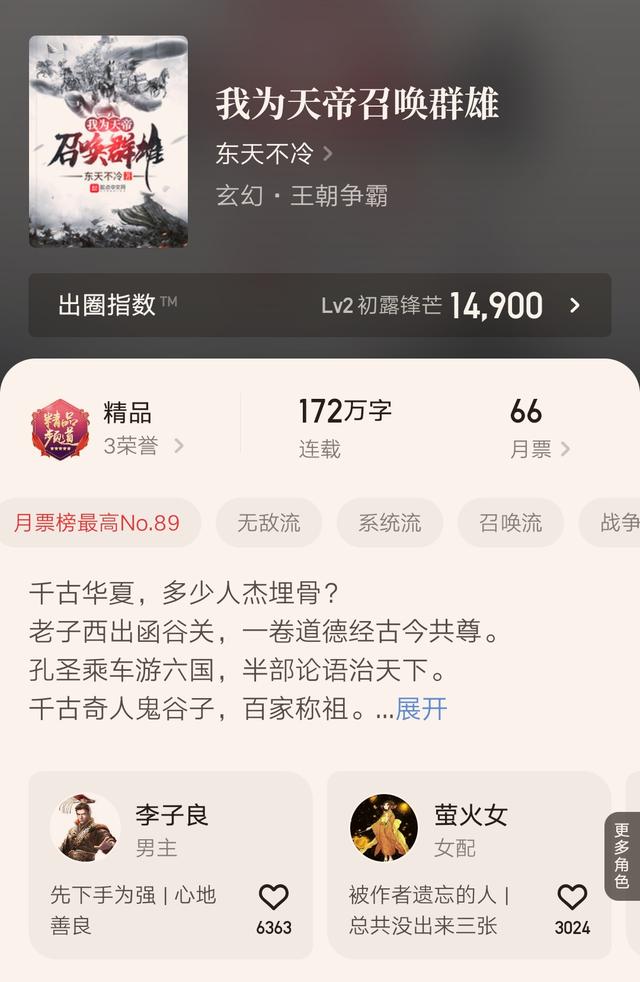640x982 pixels.
Task: Select the 召唤流 tag
Action: point(510,523)
